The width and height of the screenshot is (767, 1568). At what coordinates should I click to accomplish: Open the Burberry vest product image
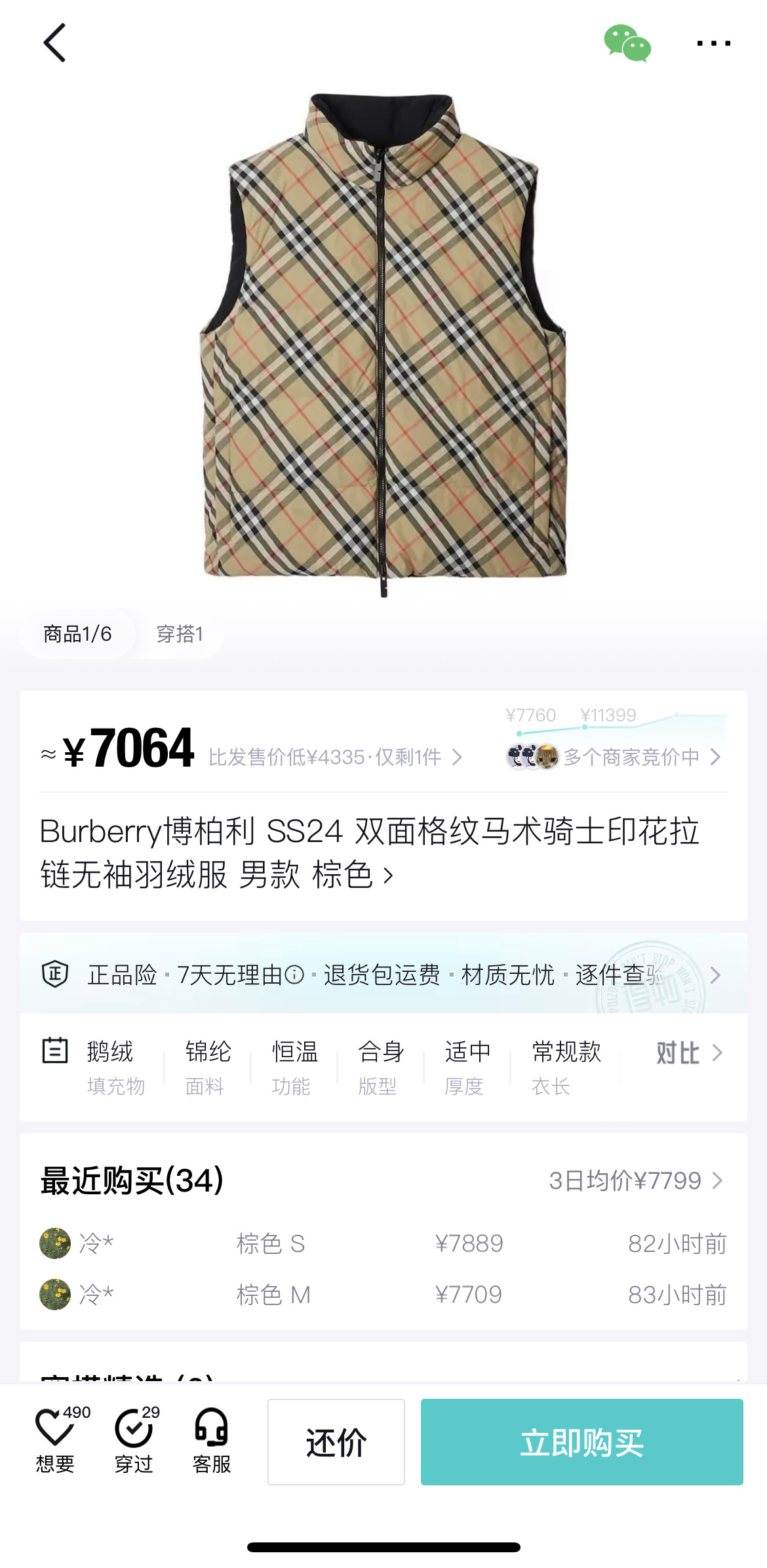pos(383,344)
